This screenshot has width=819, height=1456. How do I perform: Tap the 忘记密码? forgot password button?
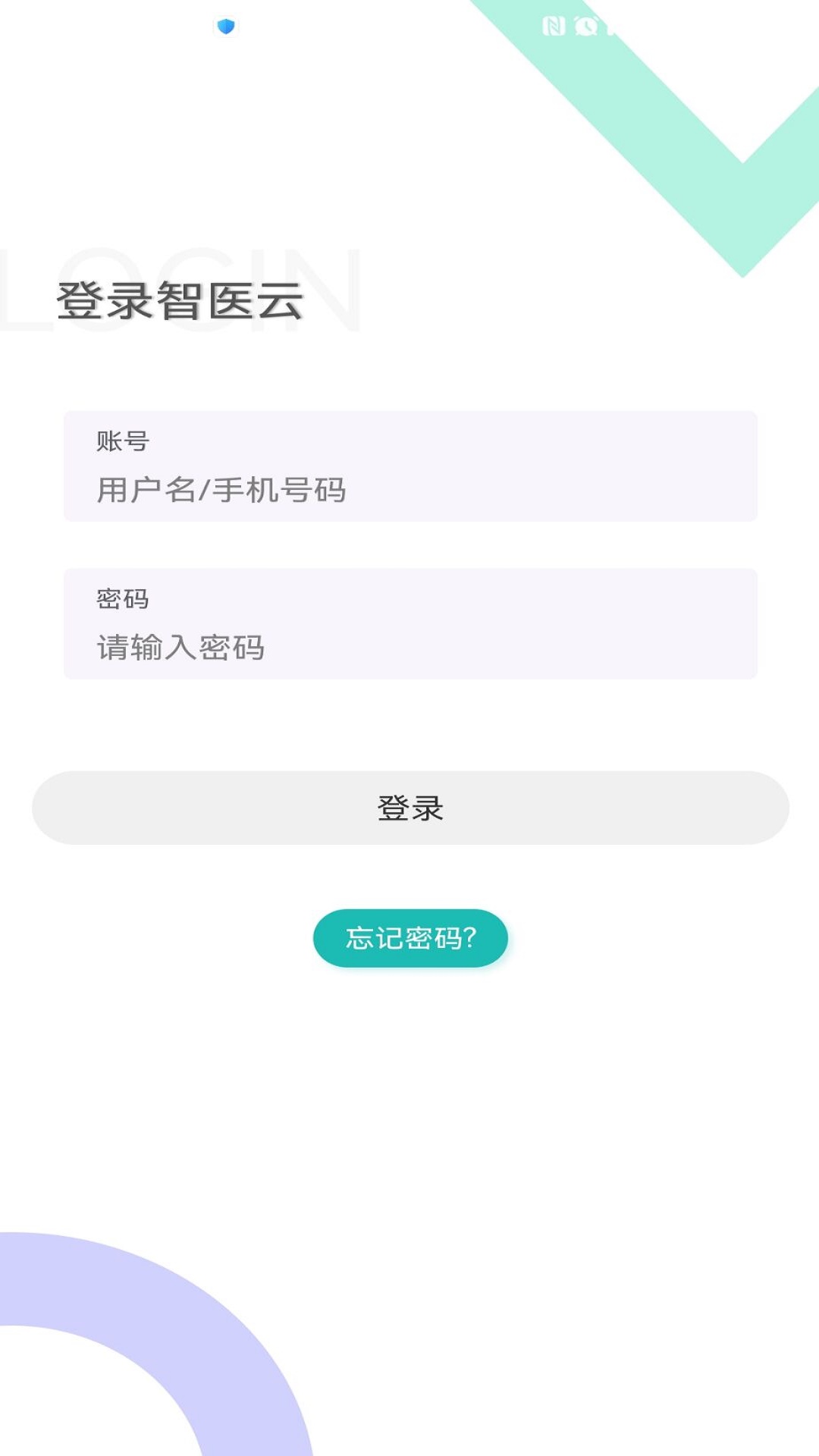pos(409,938)
